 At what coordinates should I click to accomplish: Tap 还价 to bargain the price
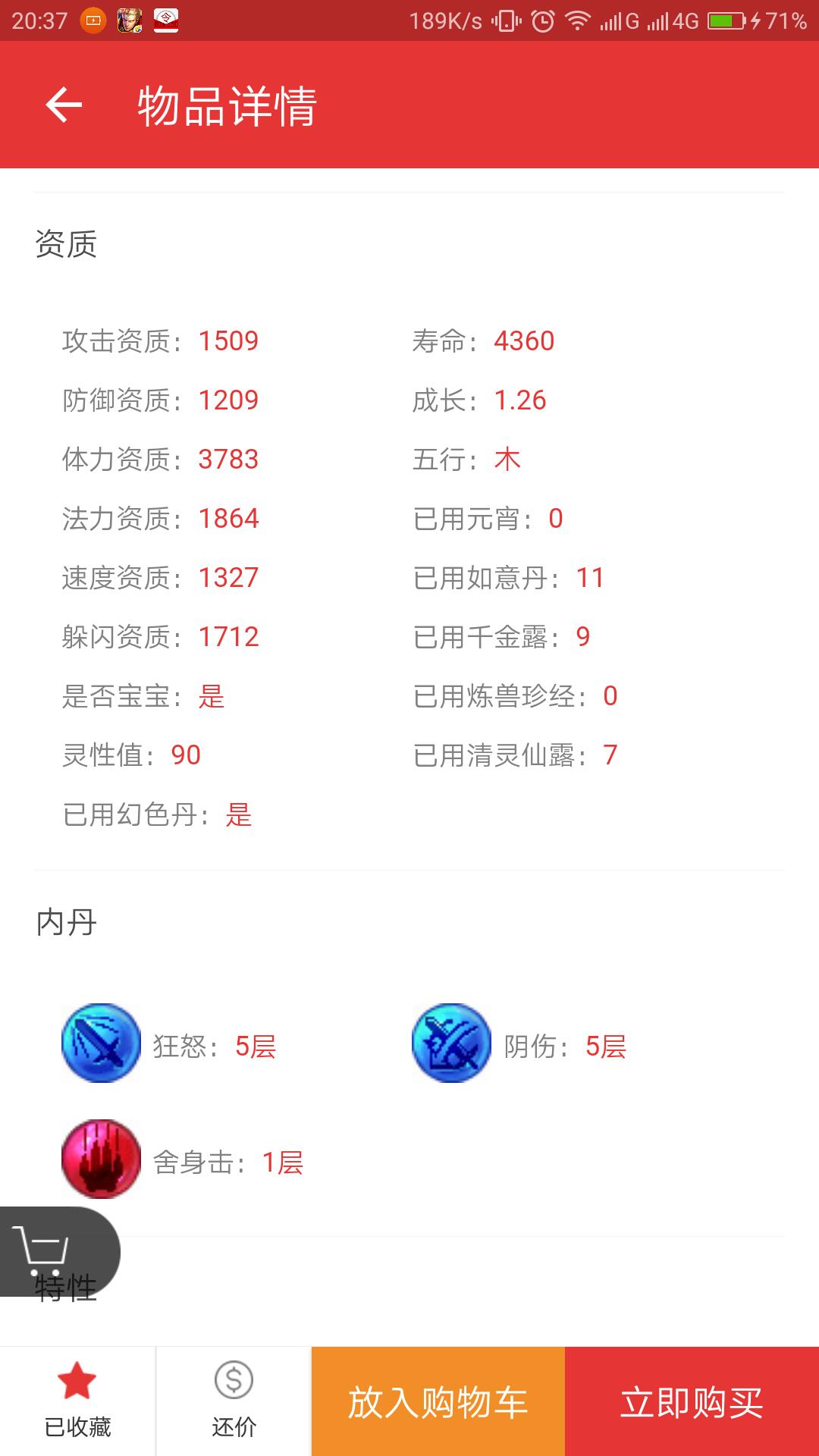point(234,1400)
